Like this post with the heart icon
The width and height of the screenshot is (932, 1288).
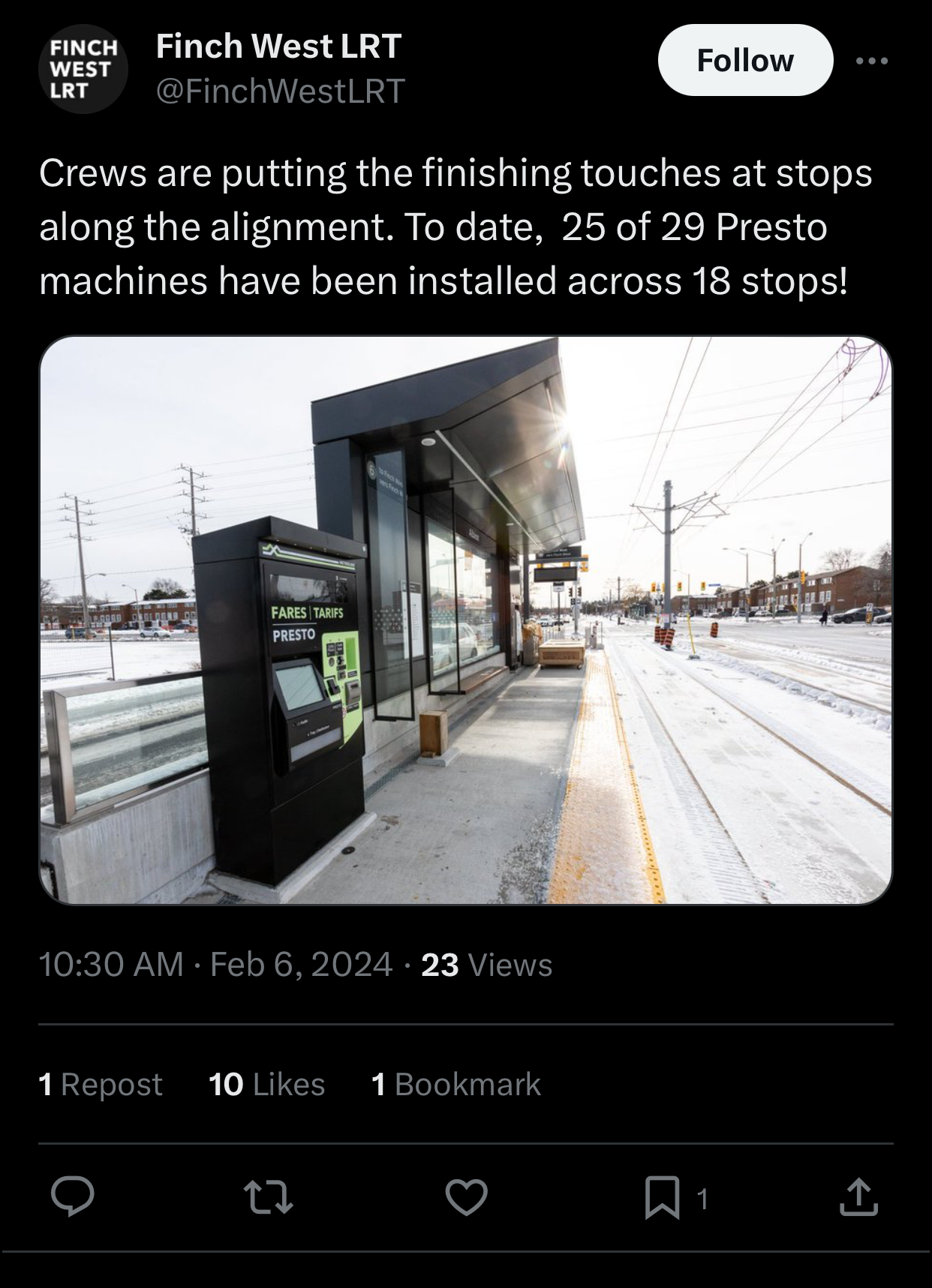pyautogui.click(x=467, y=1196)
